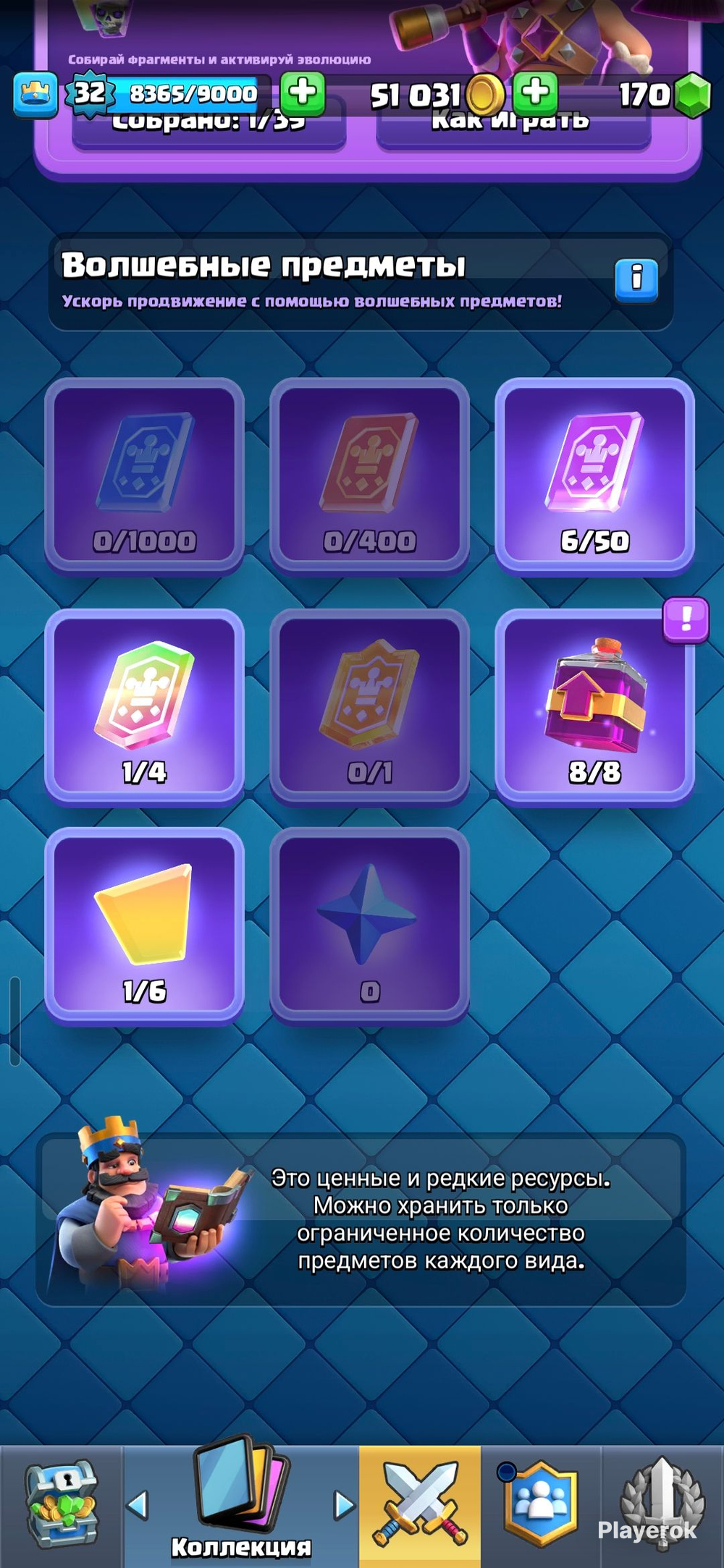
Task: Switch to the Battle crossed swords tab
Action: point(419,1505)
